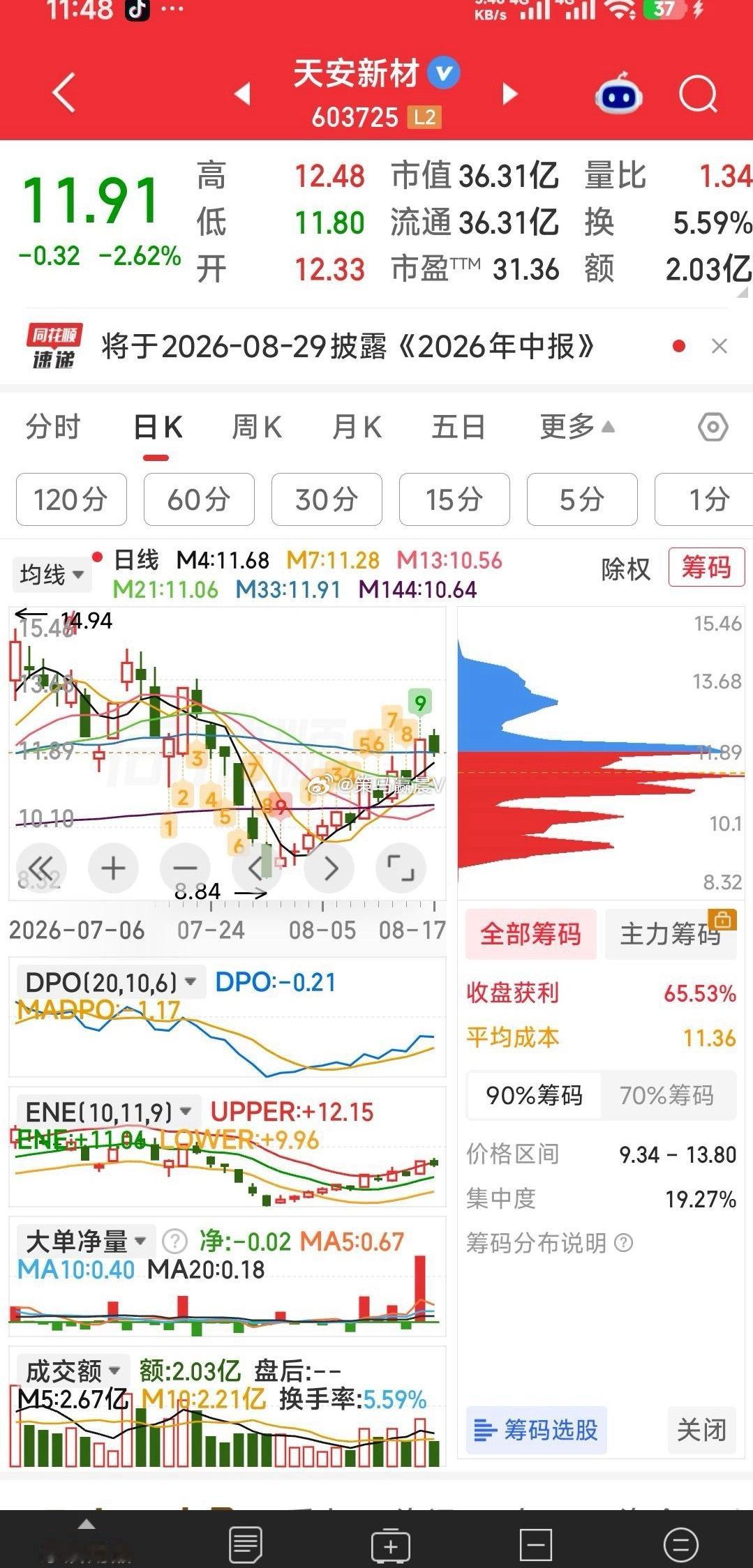Zoom in the K-line chart with plus
The width and height of the screenshot is (753, 1568).
pos(113,868)
